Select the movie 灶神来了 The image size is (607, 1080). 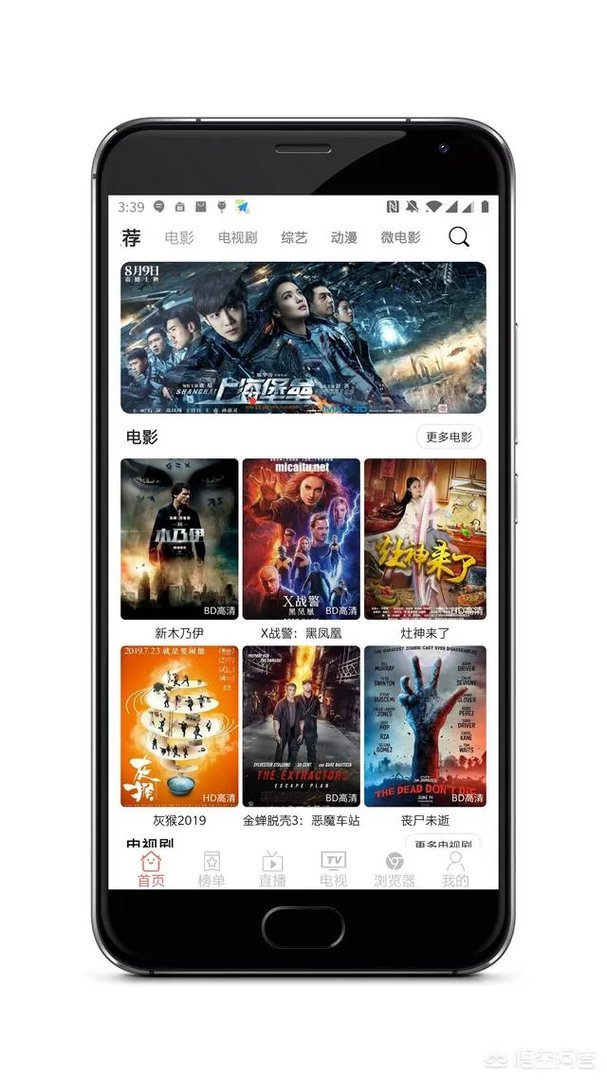[x=425, y=539]
